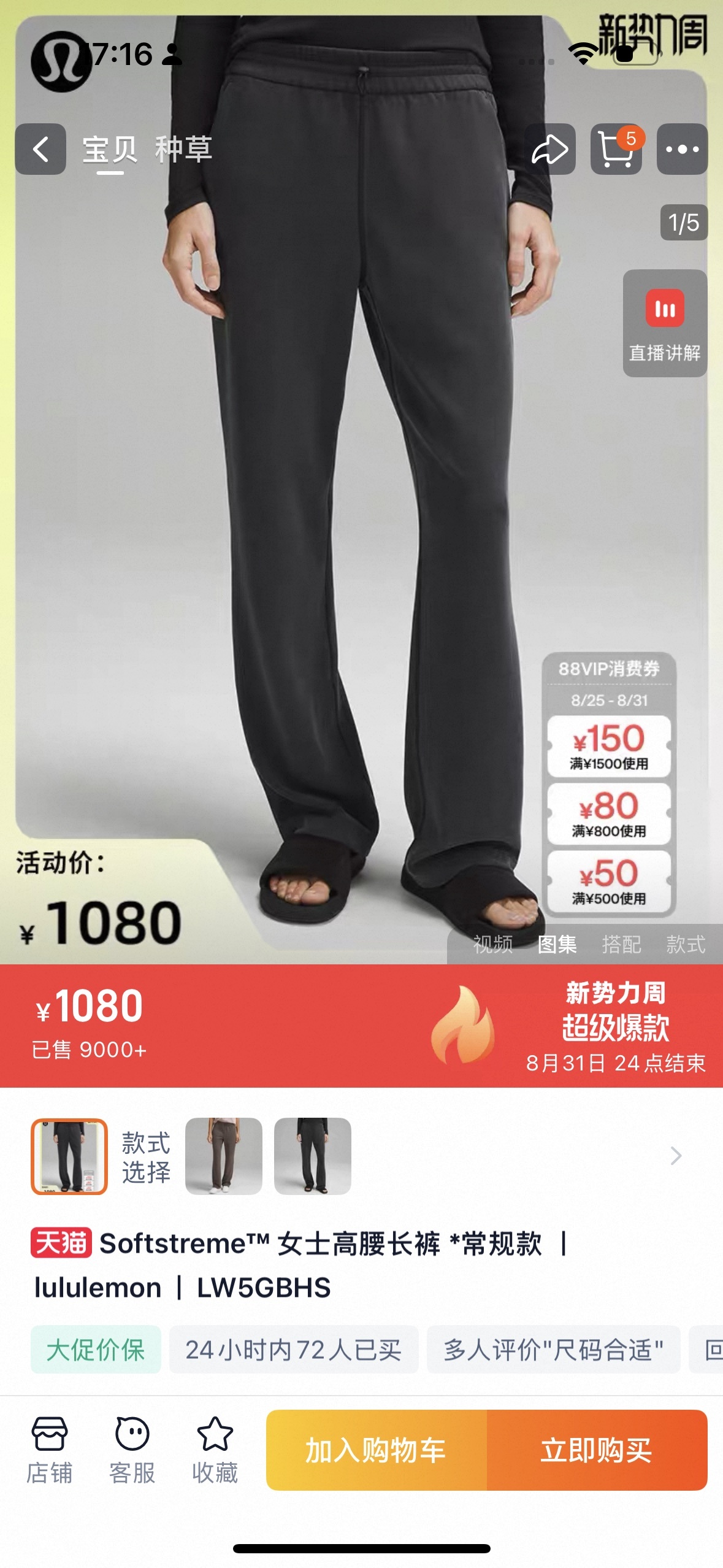Switch to the 视频 media tab
This screenshot has height=1568, width=723.
(x=492, y=944)
